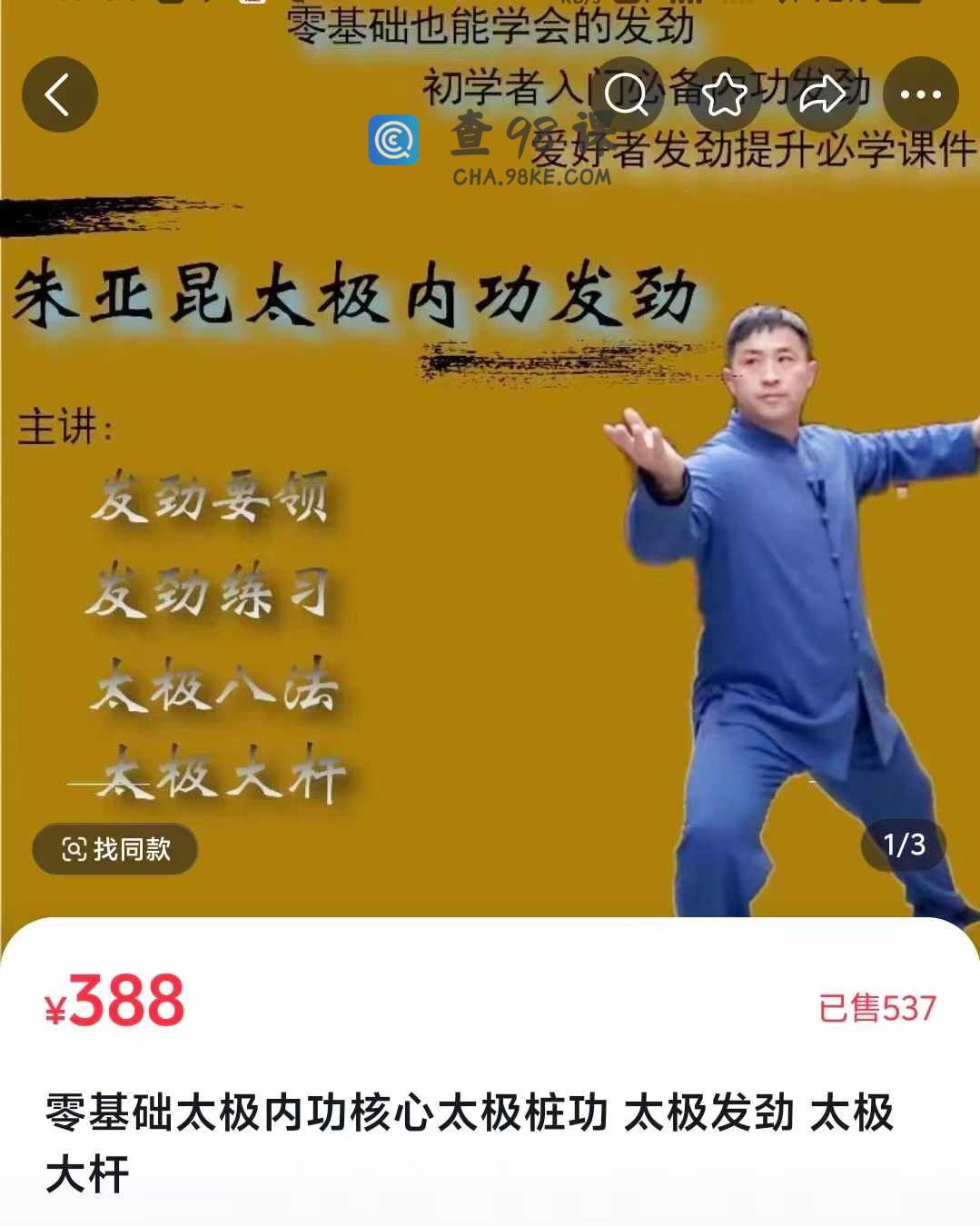This screenshot has height=1226, width=980.
Task: Open the three-dot overflow menu
Action: point(920,94)
